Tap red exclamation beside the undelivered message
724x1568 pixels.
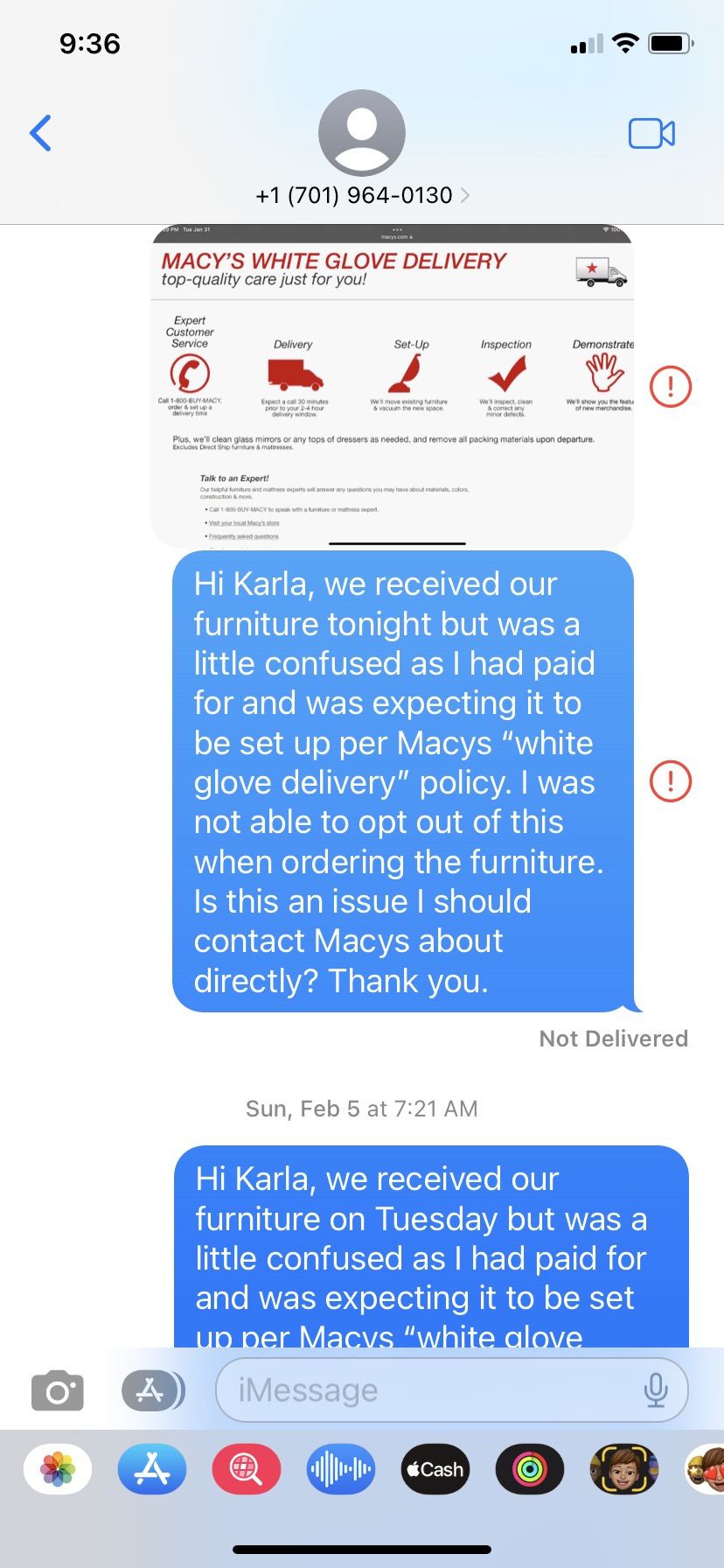pyautogui.click(x=669, y=780)
